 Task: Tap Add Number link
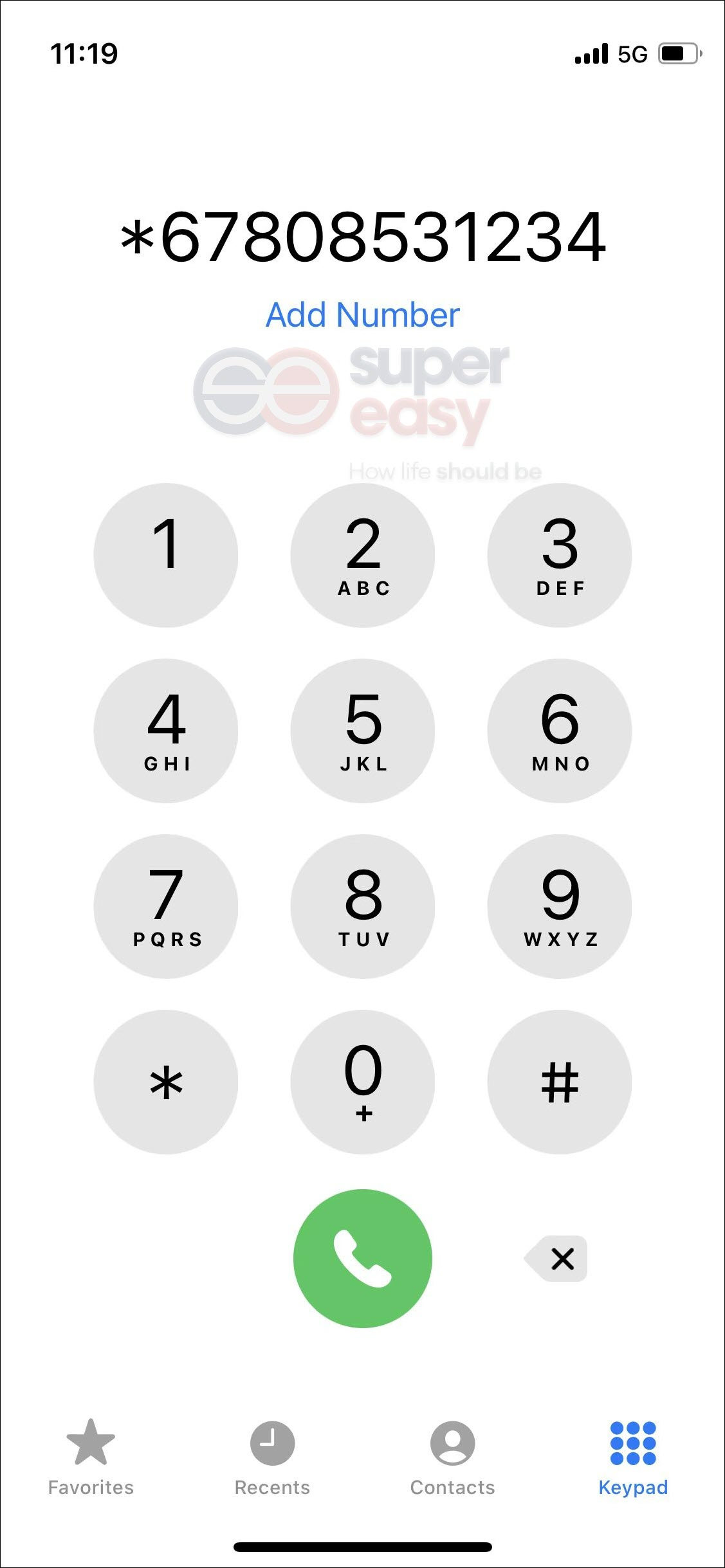pos(363,315)
